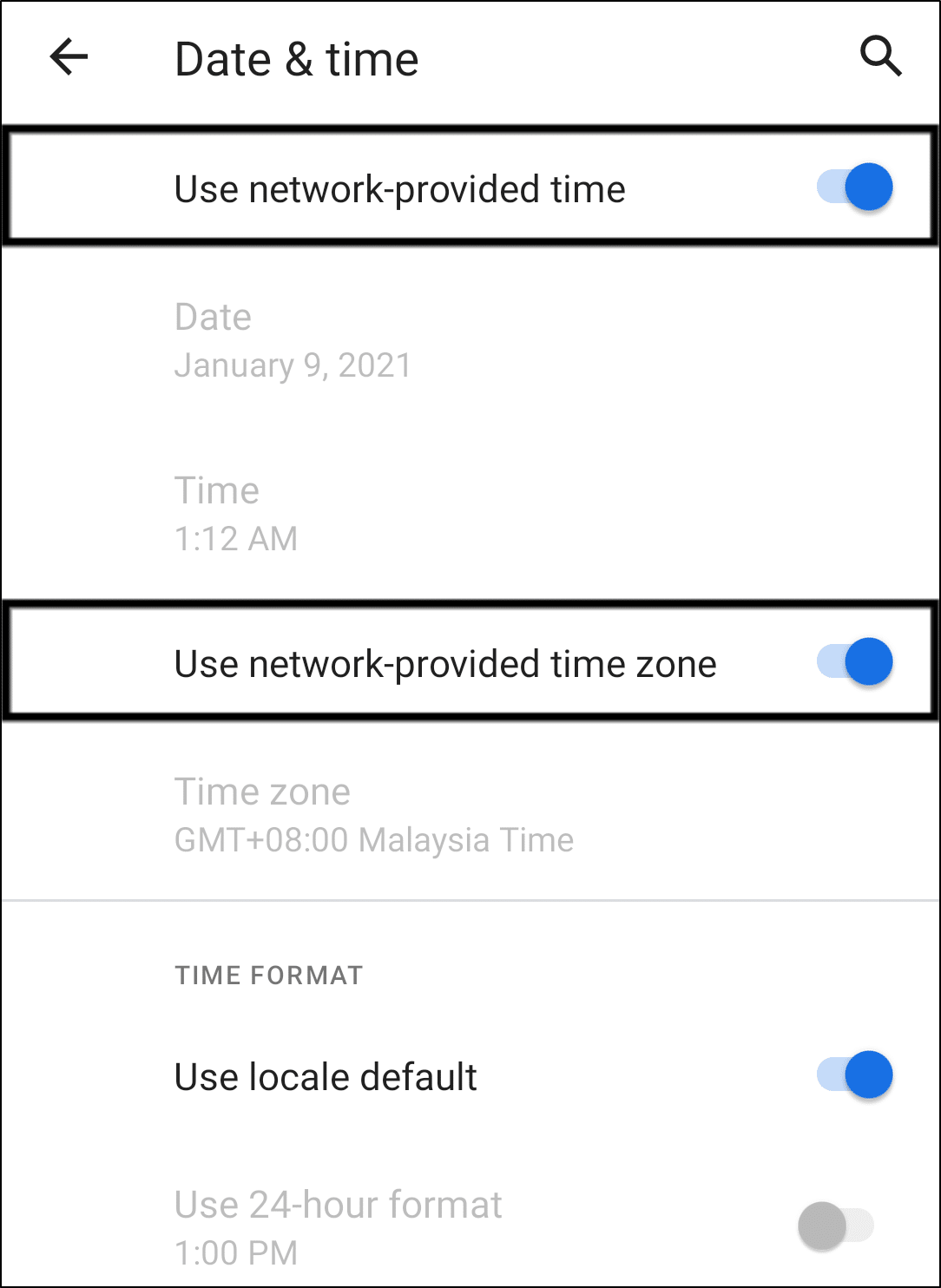Open the Date row showing January 9, 2021
The image size is (941, 1288).
[x=293, y=341]
